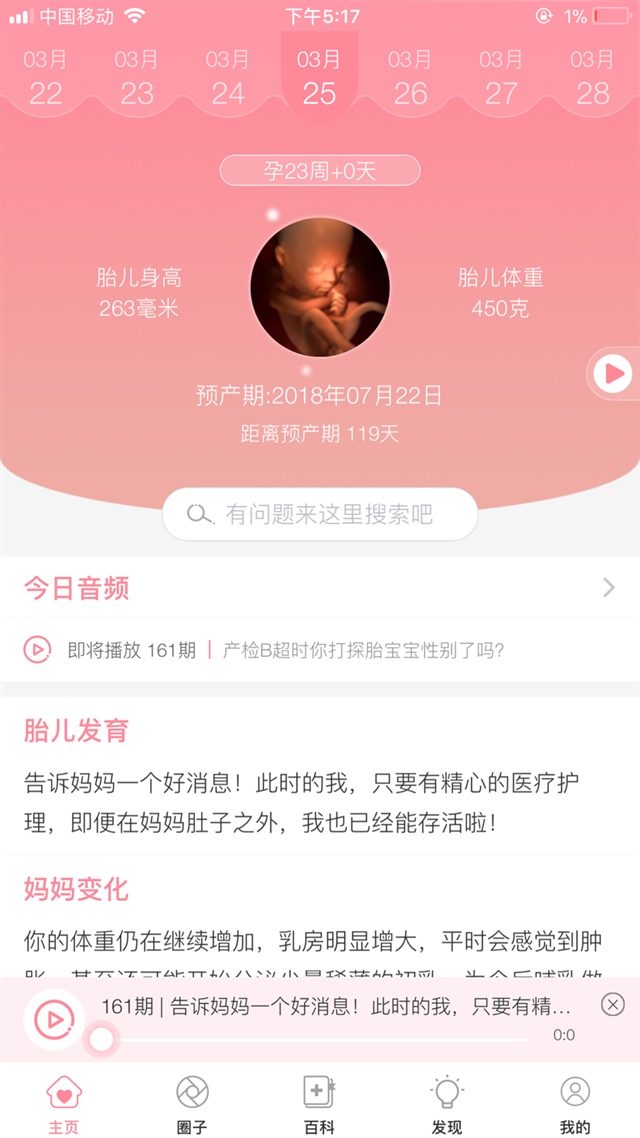Viewport: 640px width, 1138px height.
Task: Switch to the 发现 tab
Action: point(447,1104)
